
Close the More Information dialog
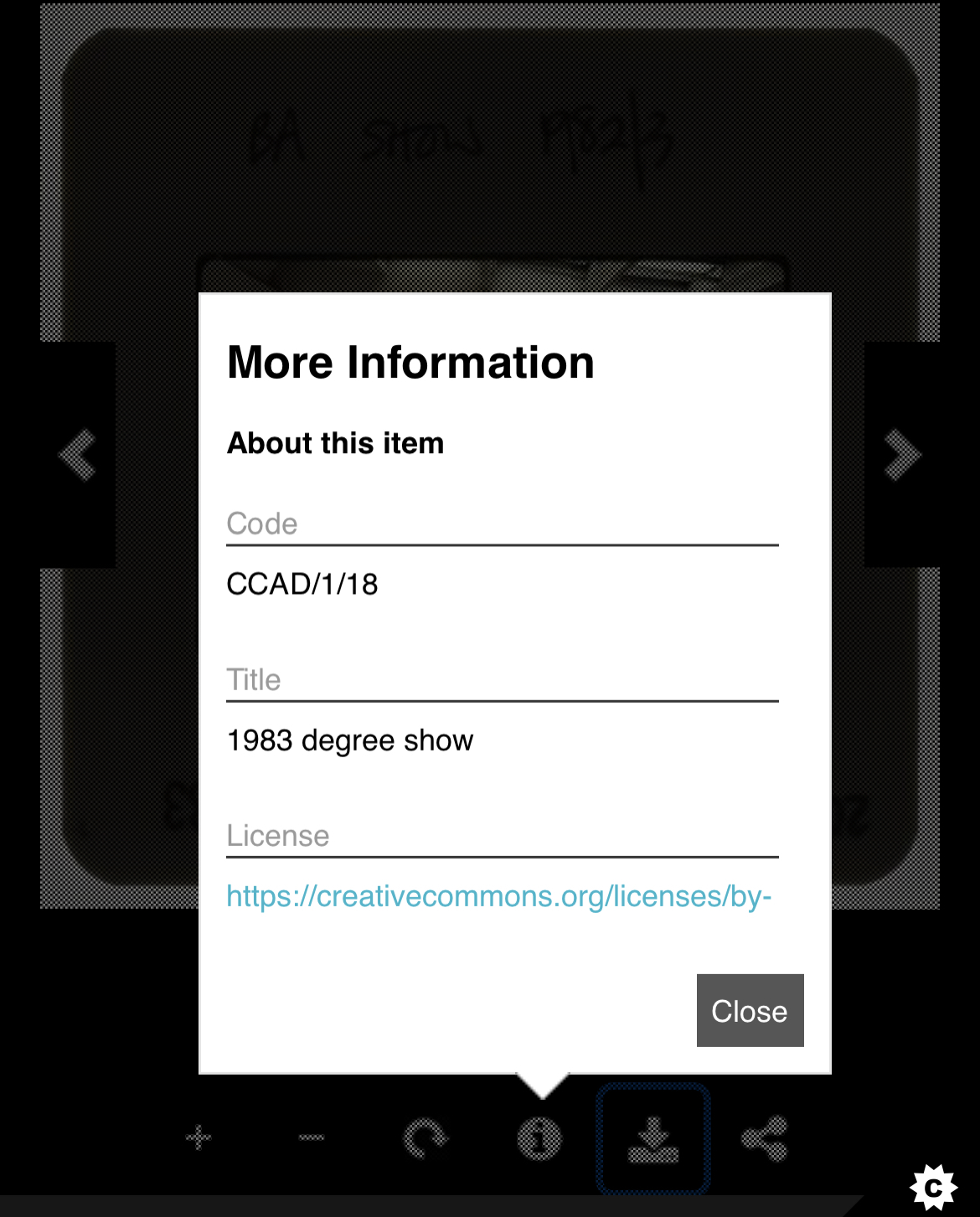click(x=750, y=1010)
